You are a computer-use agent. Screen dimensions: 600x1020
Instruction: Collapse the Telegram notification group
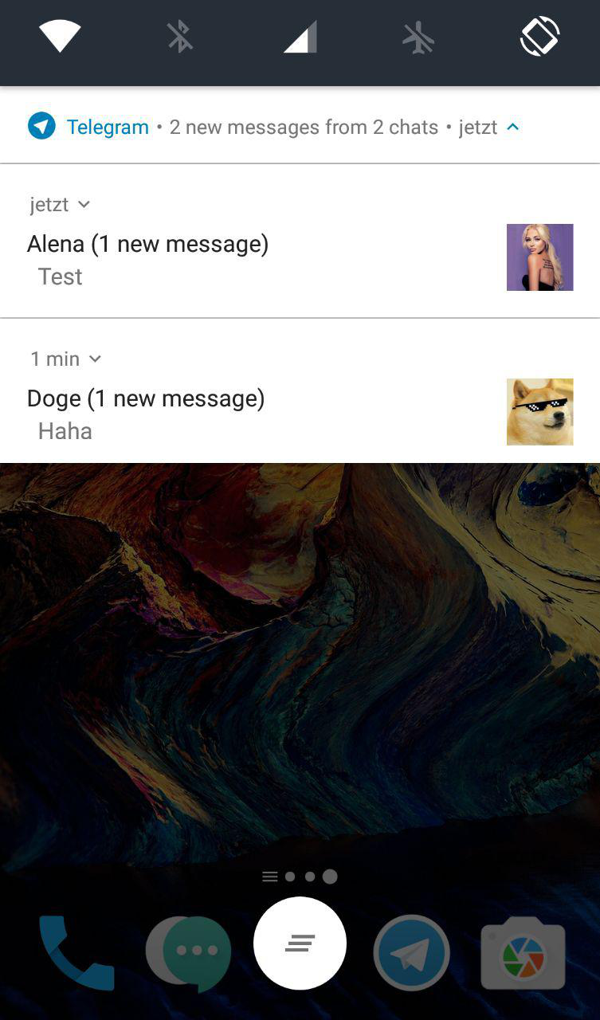coord(513,127)
